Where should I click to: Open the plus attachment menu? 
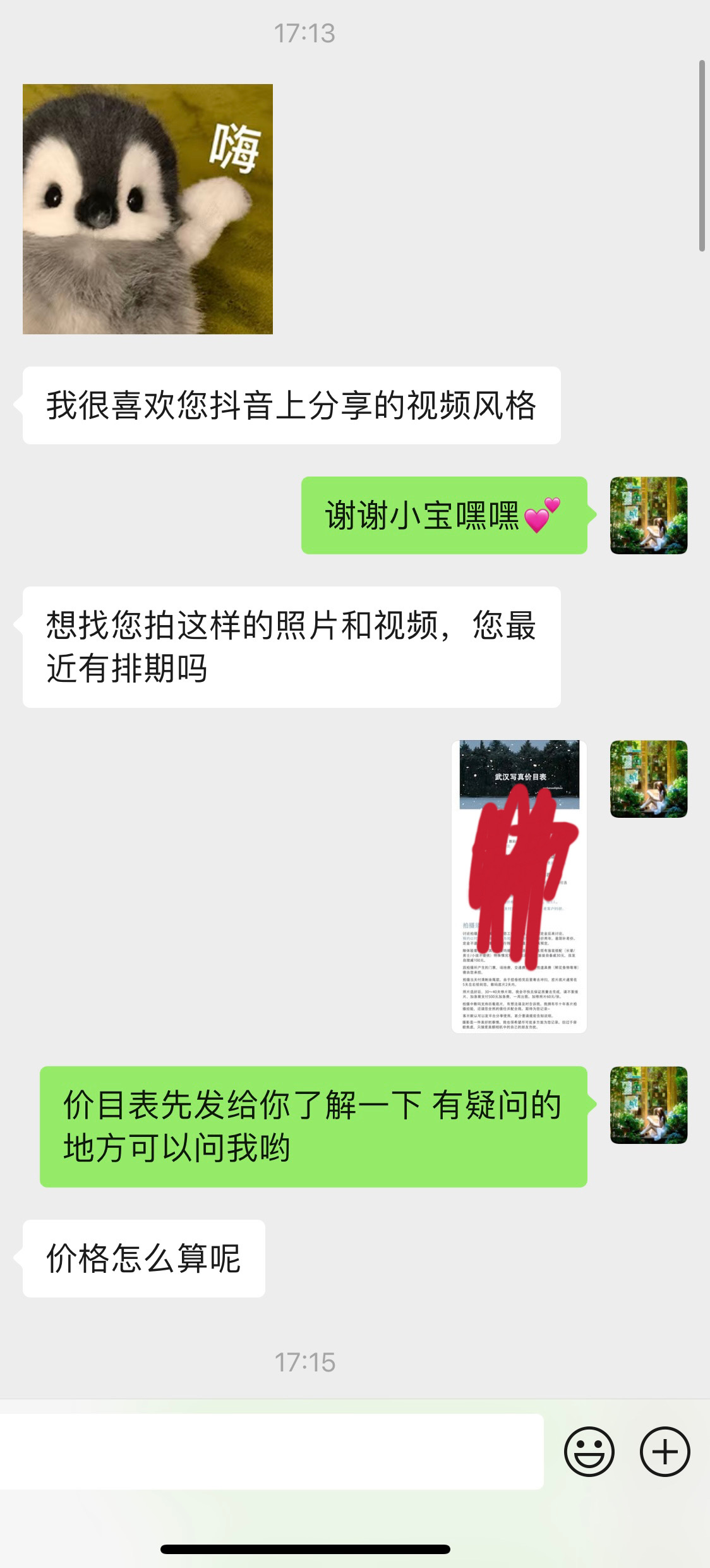point(665,1451)
